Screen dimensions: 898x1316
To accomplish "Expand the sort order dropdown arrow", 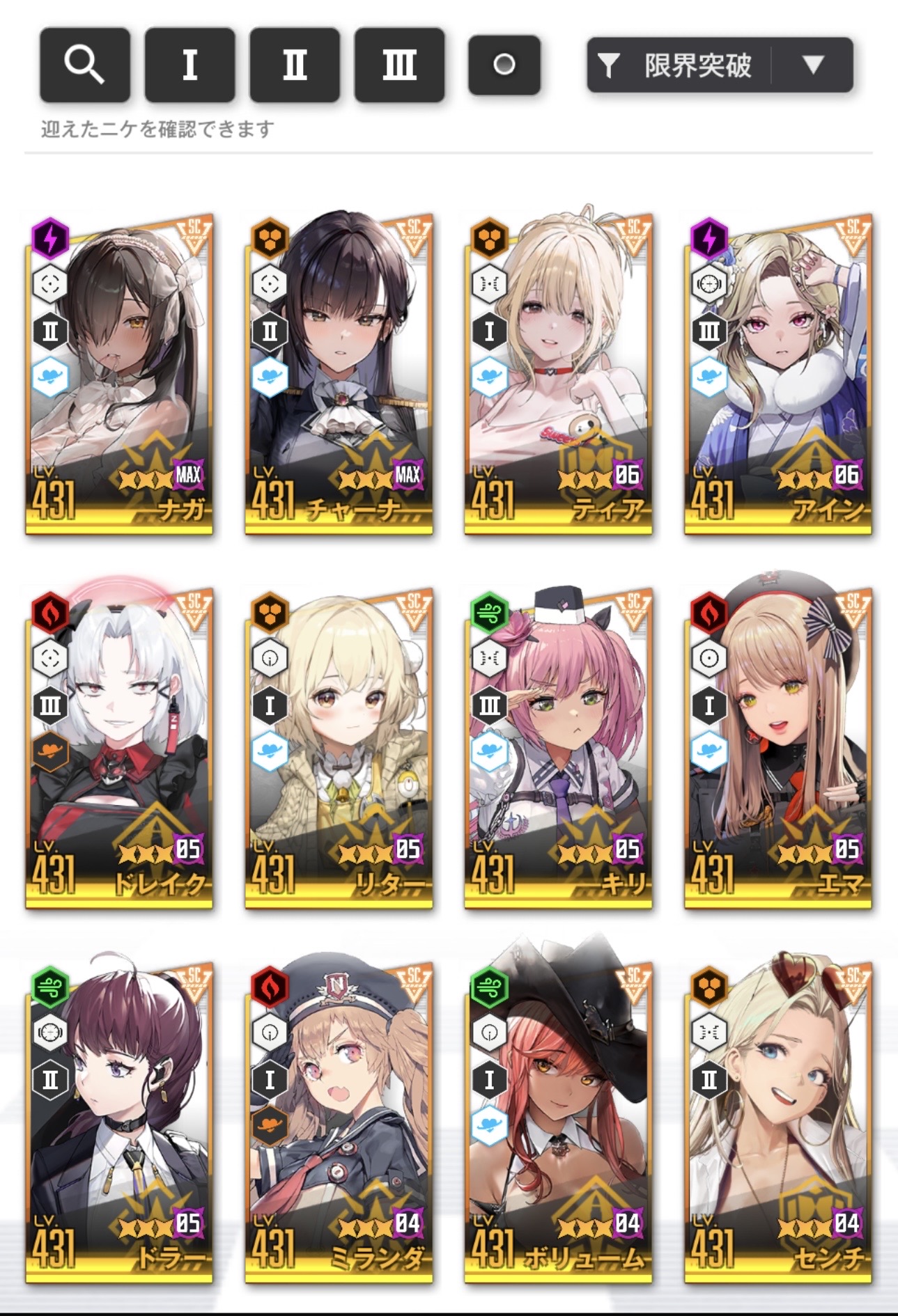I will [x=813, y=65].
